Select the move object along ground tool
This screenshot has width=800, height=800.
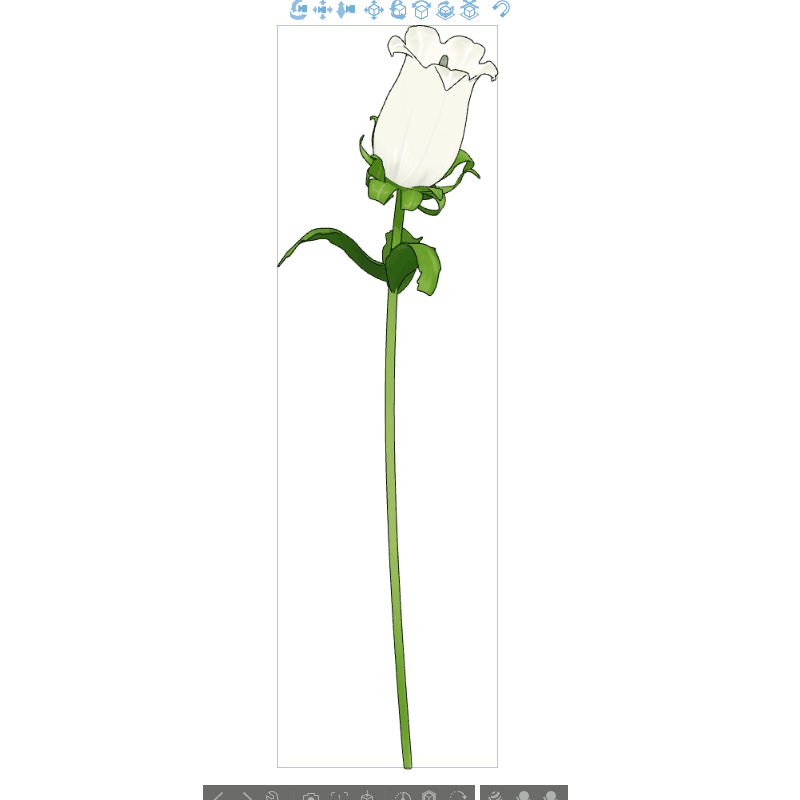coord(446,10)
